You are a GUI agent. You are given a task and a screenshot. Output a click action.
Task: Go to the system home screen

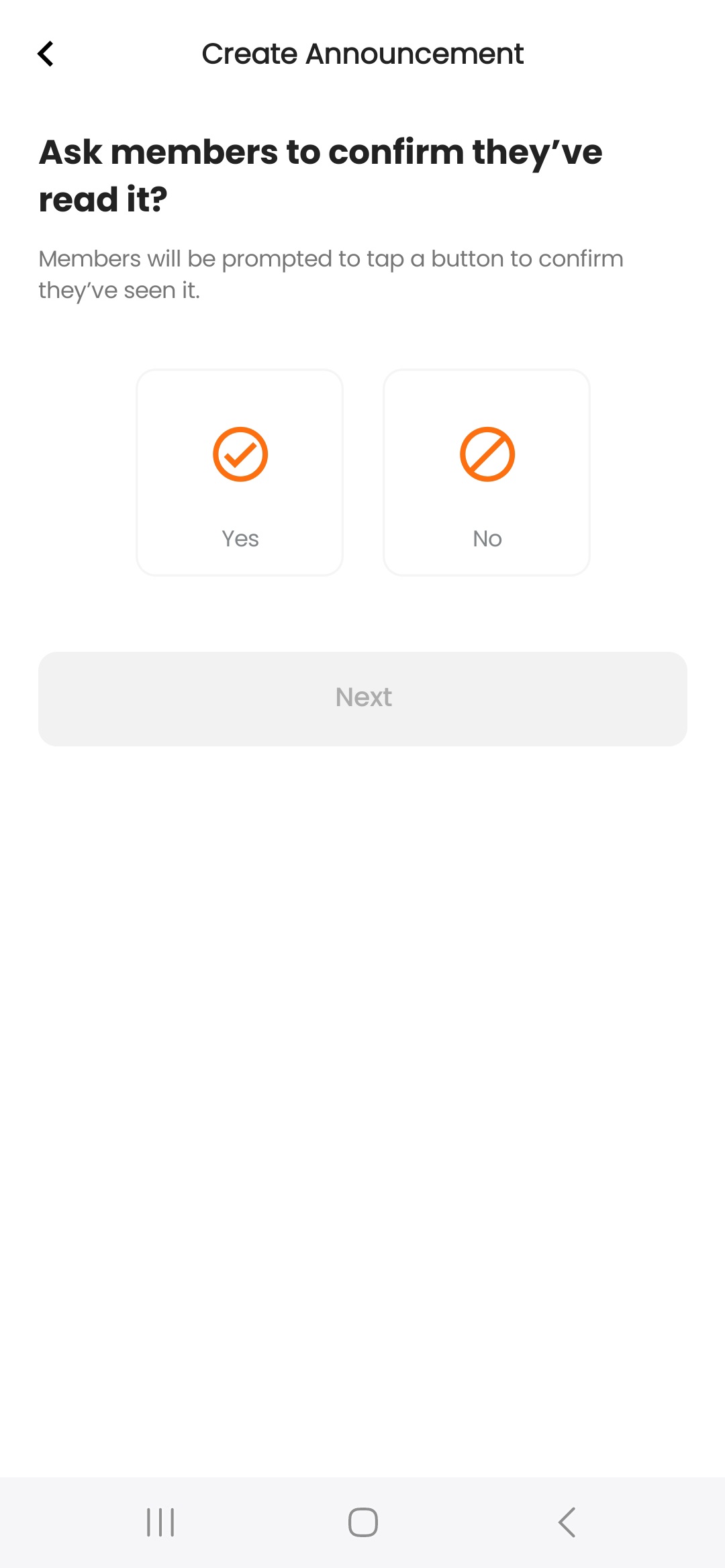(x=362, y=1522)
